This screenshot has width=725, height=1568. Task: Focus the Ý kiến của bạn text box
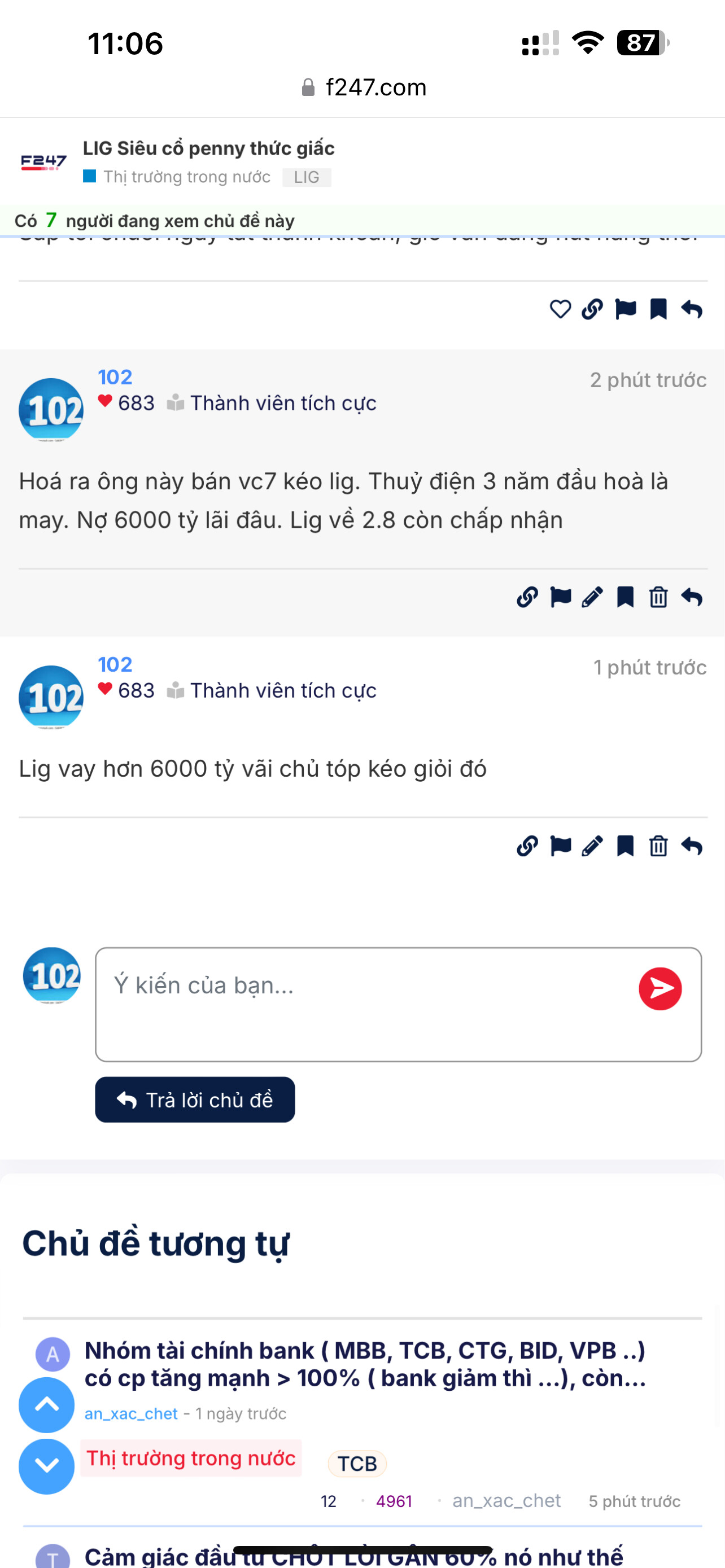[365, 1004]
